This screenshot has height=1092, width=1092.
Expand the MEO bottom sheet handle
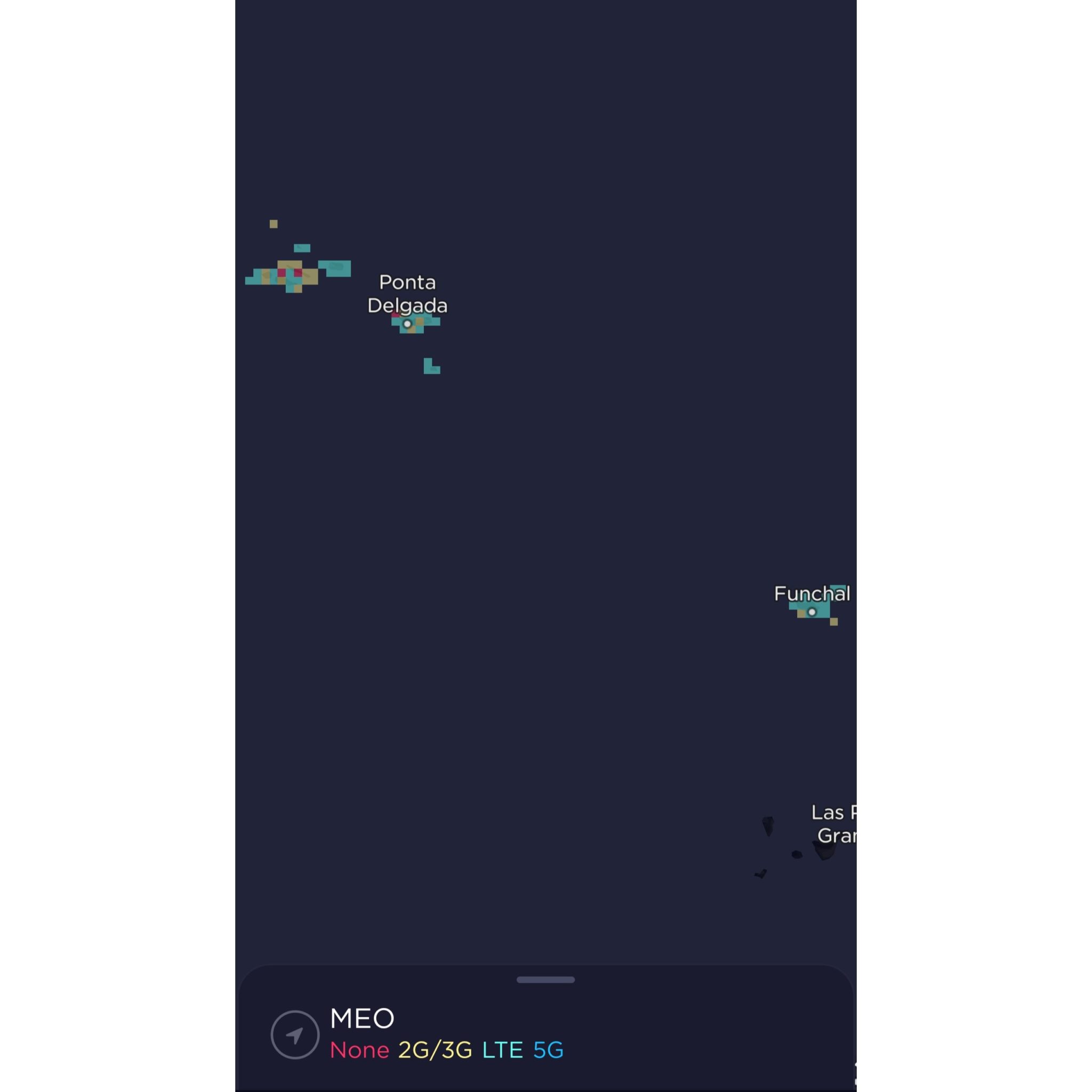[545, 979]
